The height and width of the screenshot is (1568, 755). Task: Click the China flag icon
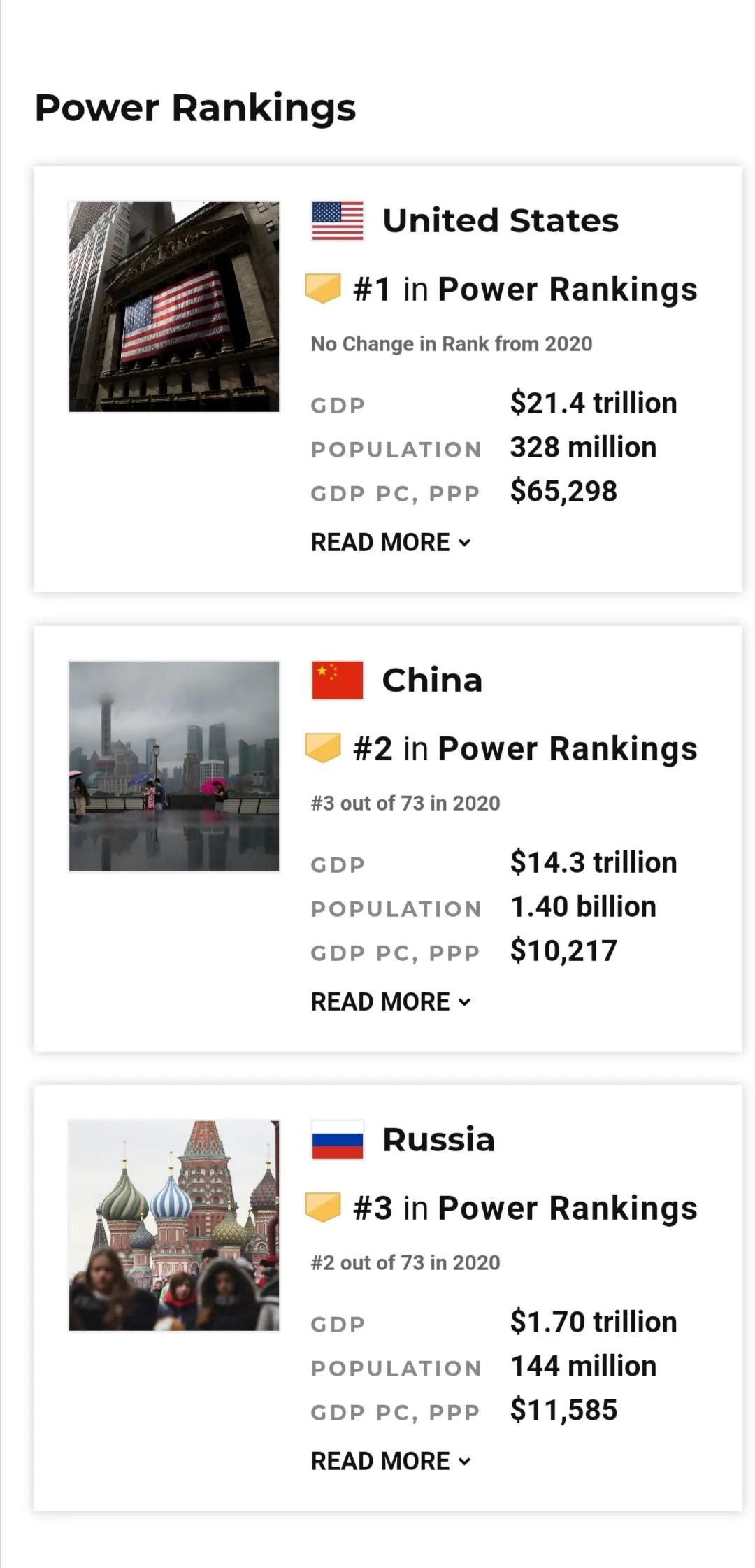click(338, 679)
